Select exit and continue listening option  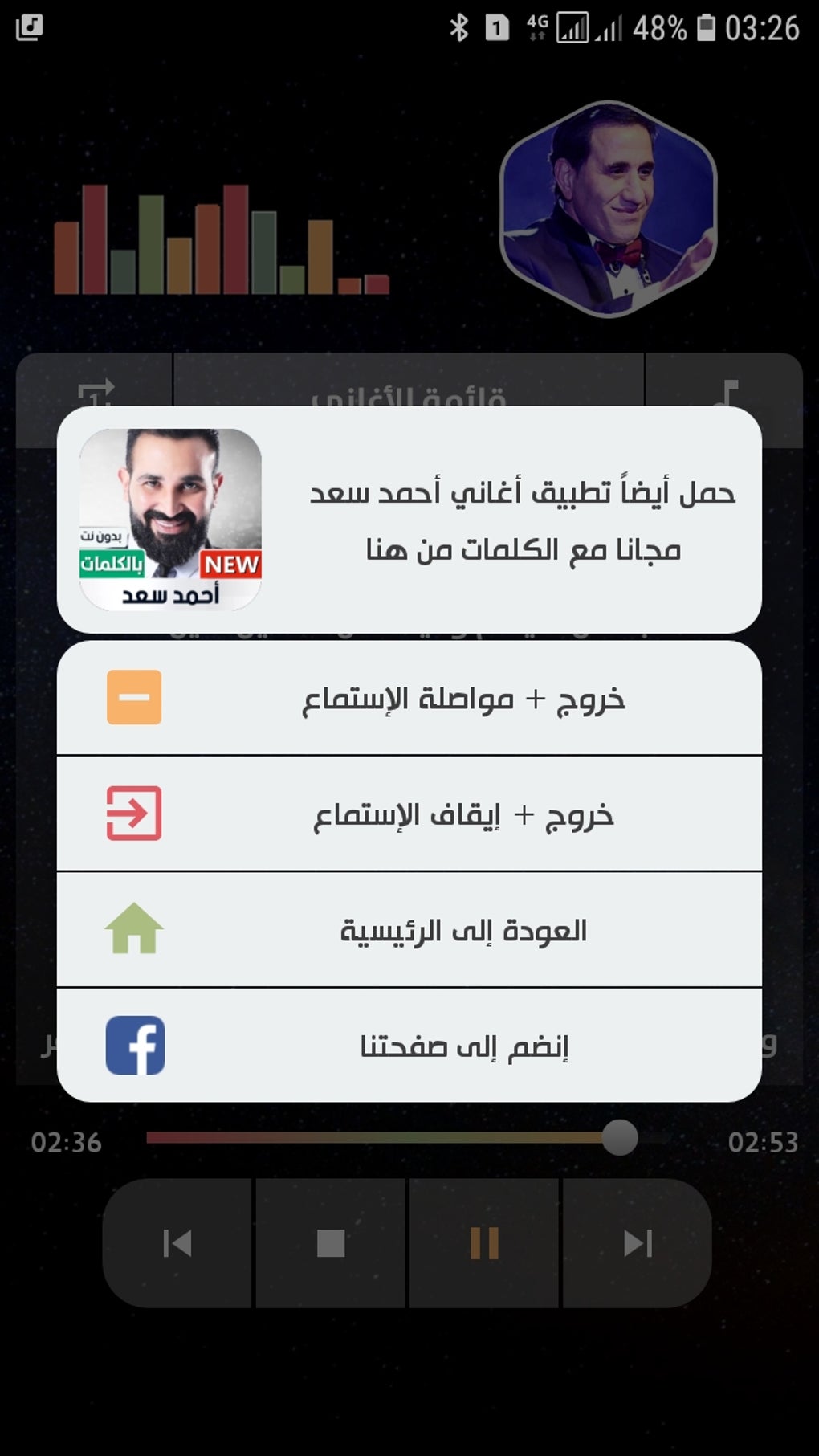tap(409, 697)
